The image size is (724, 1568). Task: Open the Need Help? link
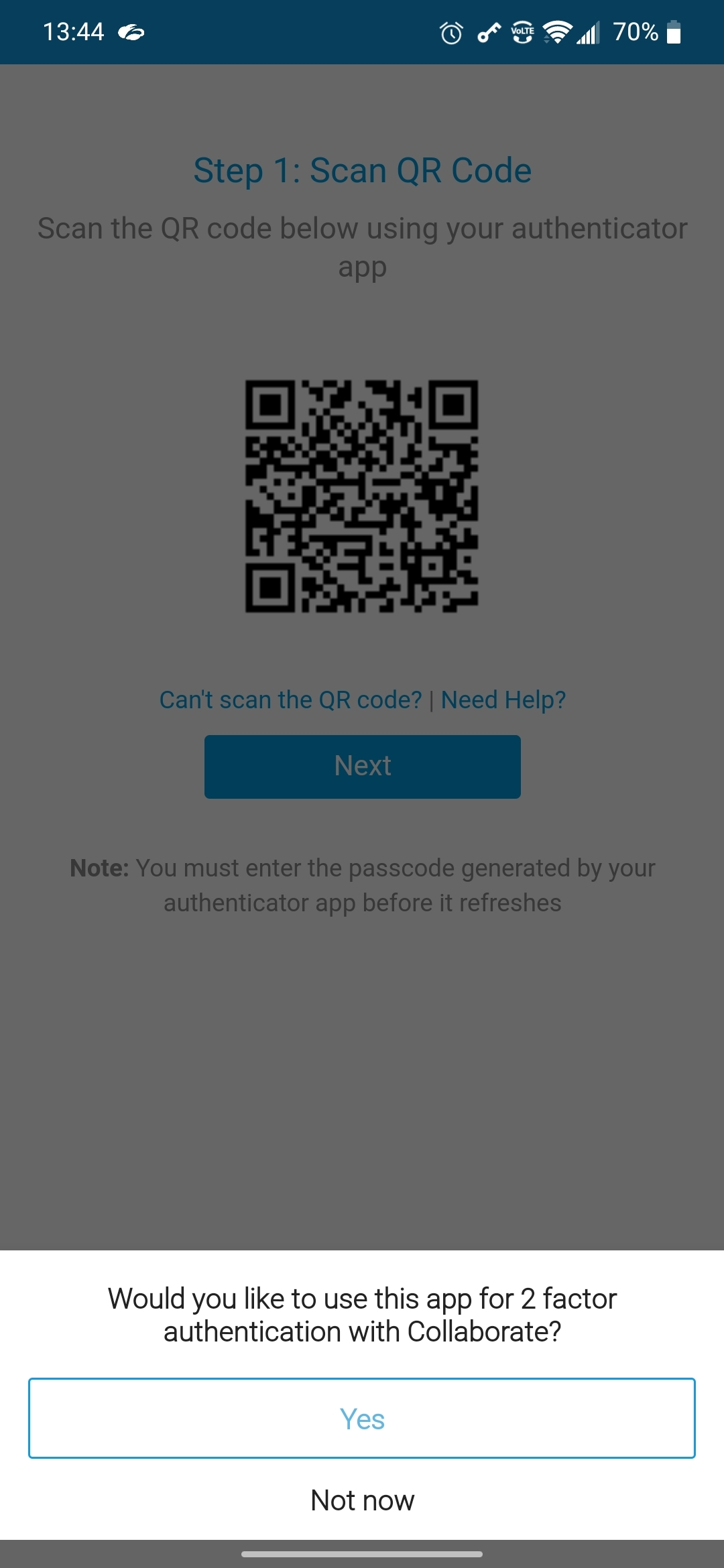(503, 700)
